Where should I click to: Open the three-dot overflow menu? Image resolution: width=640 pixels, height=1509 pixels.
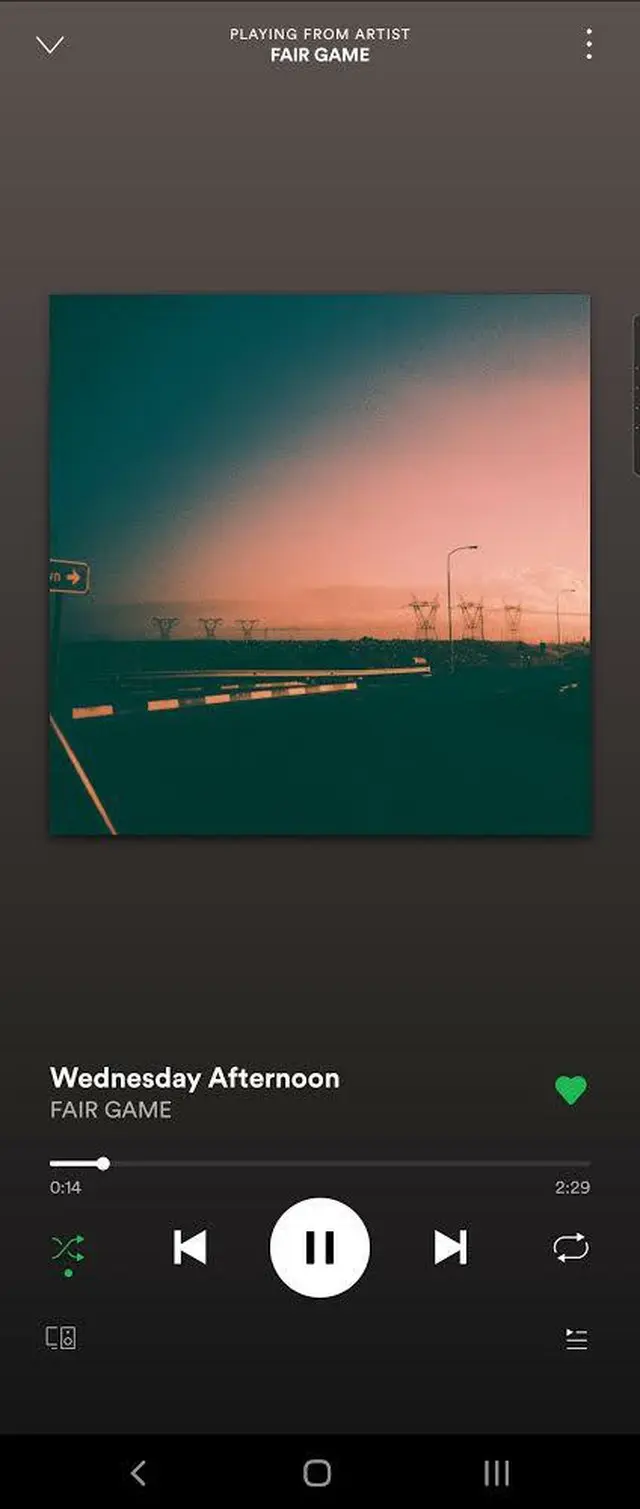pyautogui.click(x=589, y=44)
